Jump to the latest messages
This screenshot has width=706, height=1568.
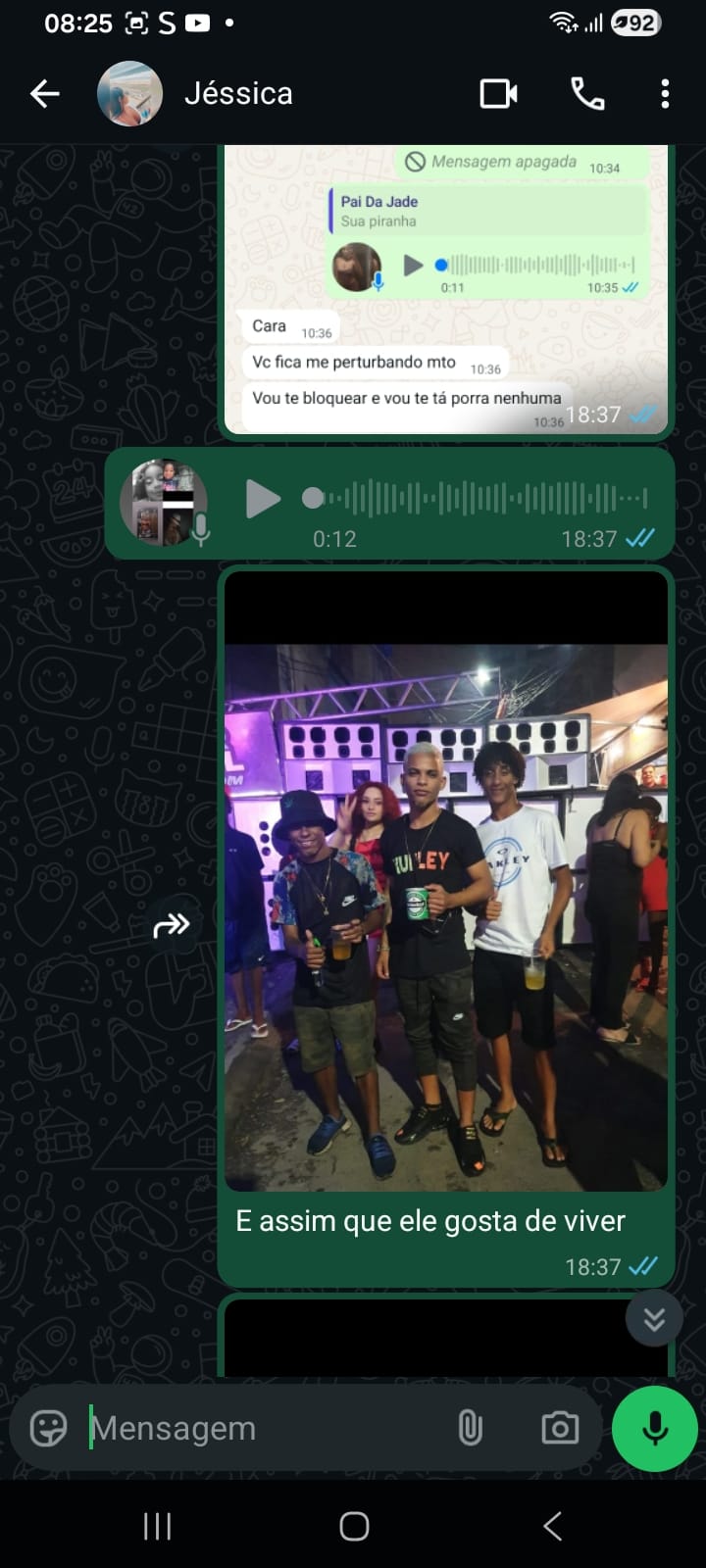point(654,1320)
